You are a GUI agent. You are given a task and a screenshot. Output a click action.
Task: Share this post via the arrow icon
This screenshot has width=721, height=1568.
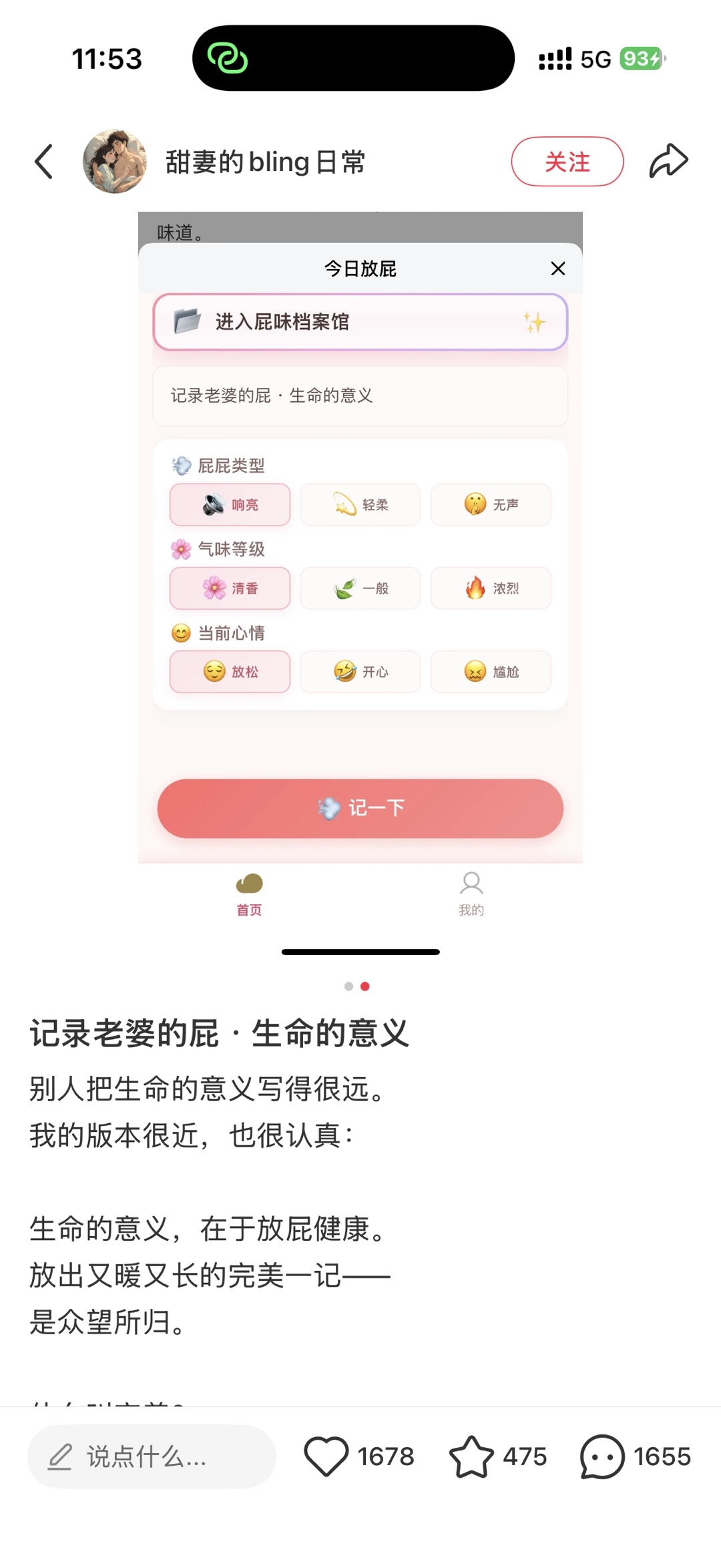click(x=668, y=161)
